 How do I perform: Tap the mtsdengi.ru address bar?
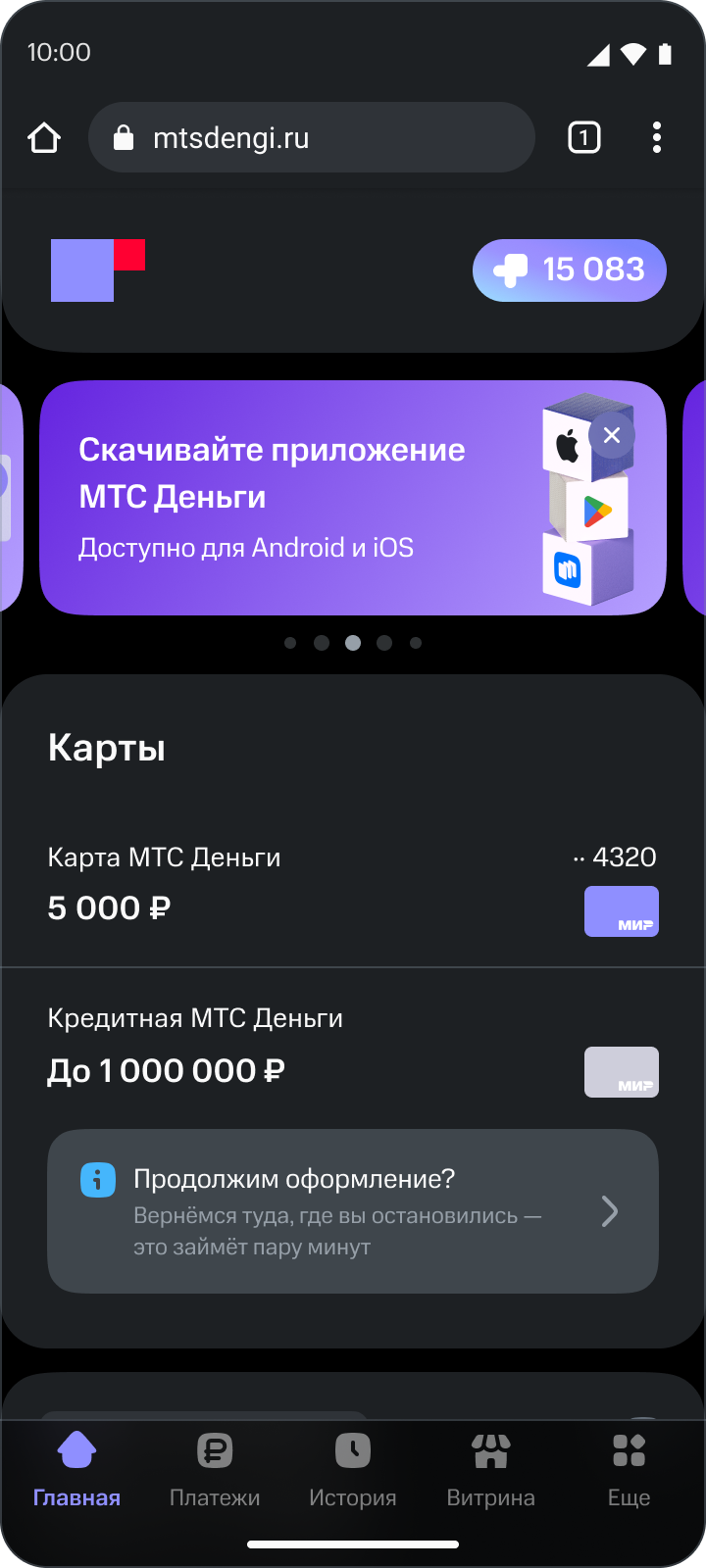coord(311,138)
